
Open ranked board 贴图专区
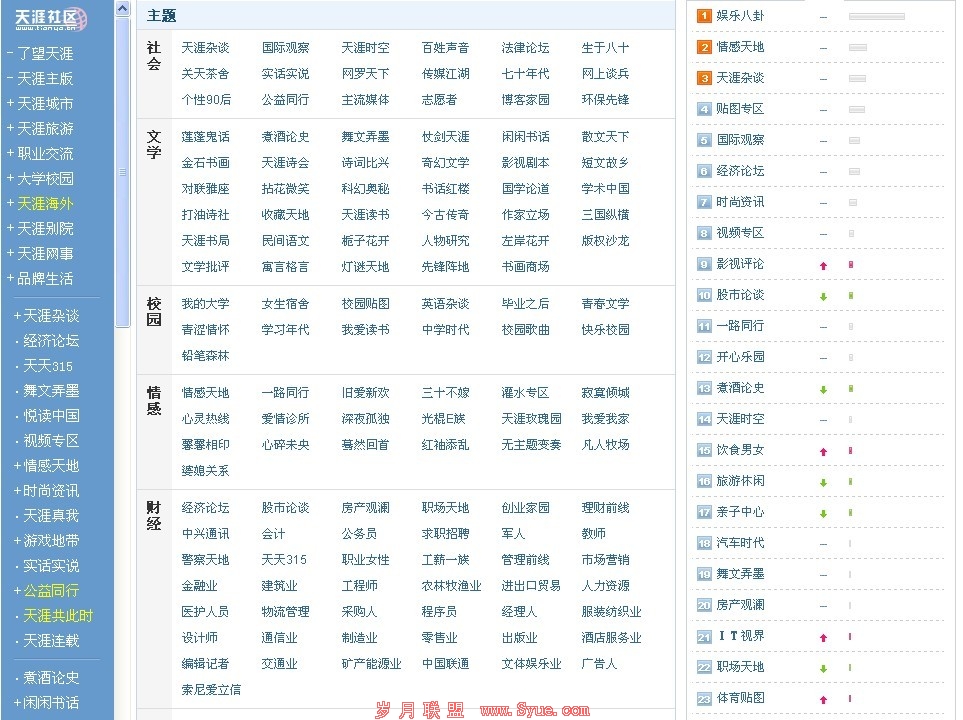tap(740, 109)
